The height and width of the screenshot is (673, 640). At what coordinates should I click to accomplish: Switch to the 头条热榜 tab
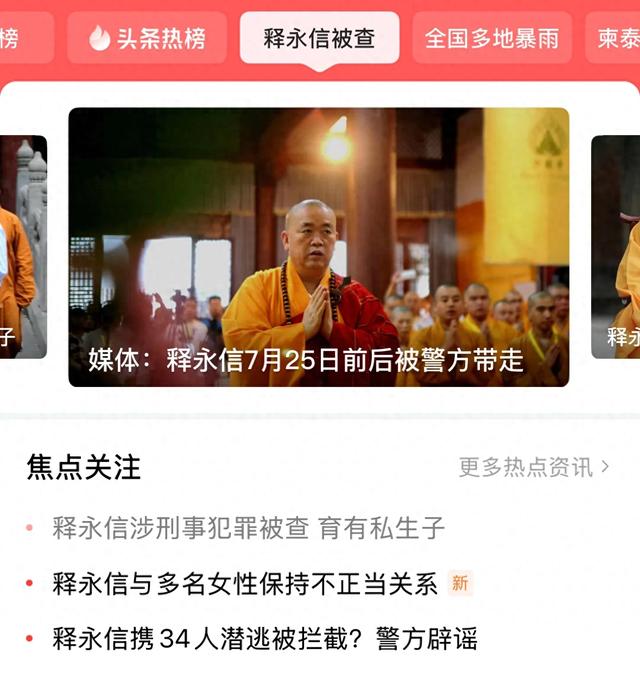tap(147, 39)
